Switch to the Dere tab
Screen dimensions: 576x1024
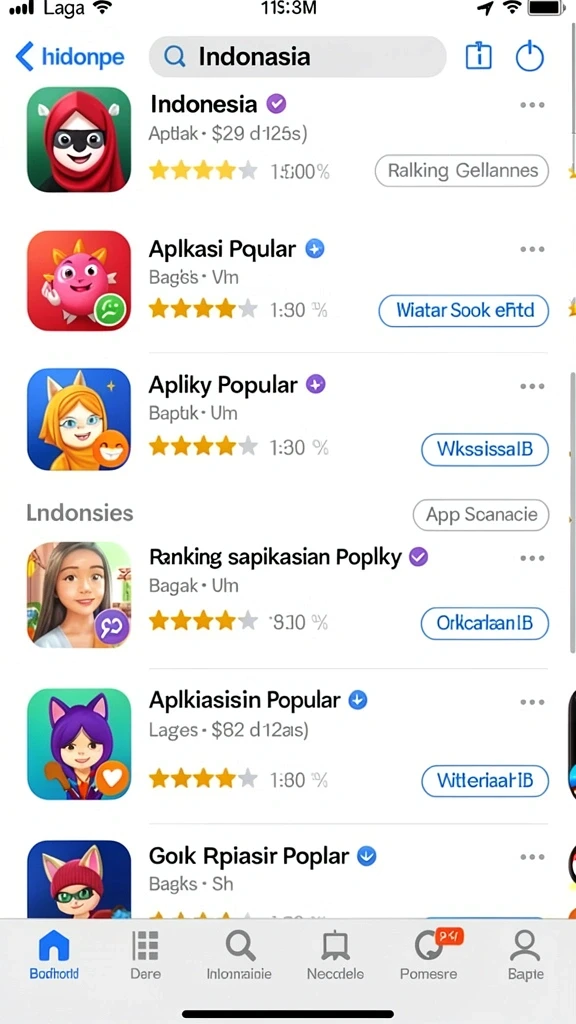(x=146, y=955)
